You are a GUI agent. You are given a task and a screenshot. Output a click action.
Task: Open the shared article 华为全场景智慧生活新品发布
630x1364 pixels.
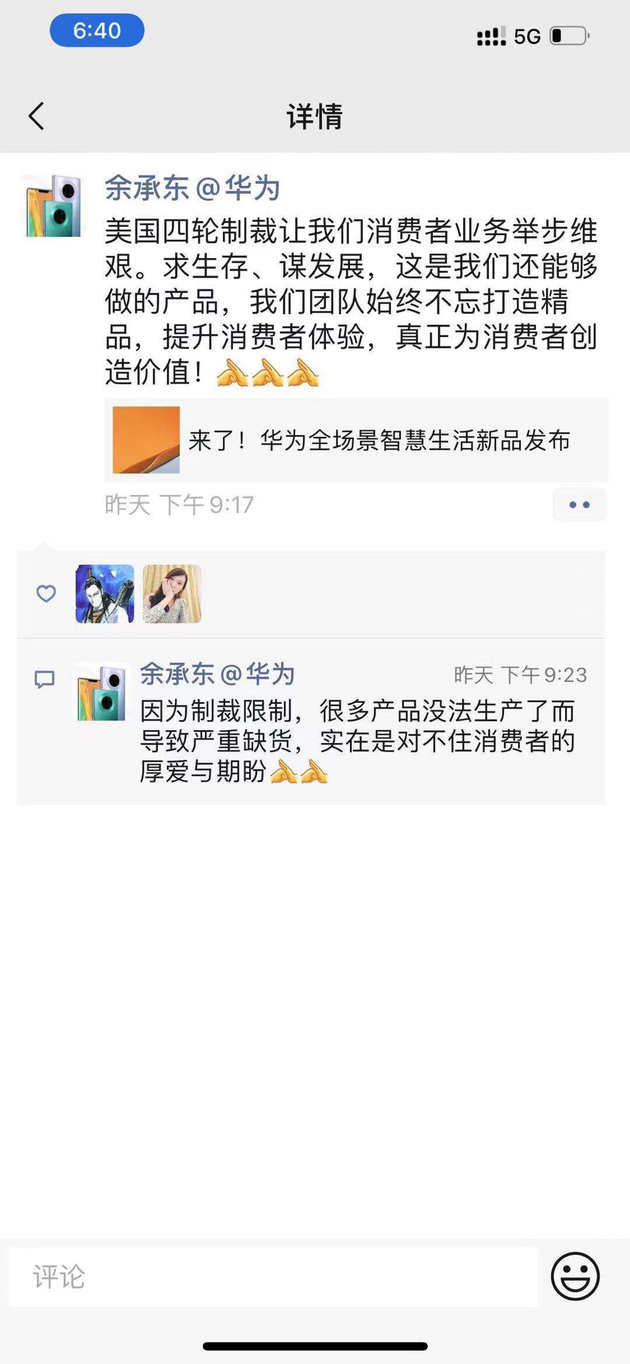357,440
